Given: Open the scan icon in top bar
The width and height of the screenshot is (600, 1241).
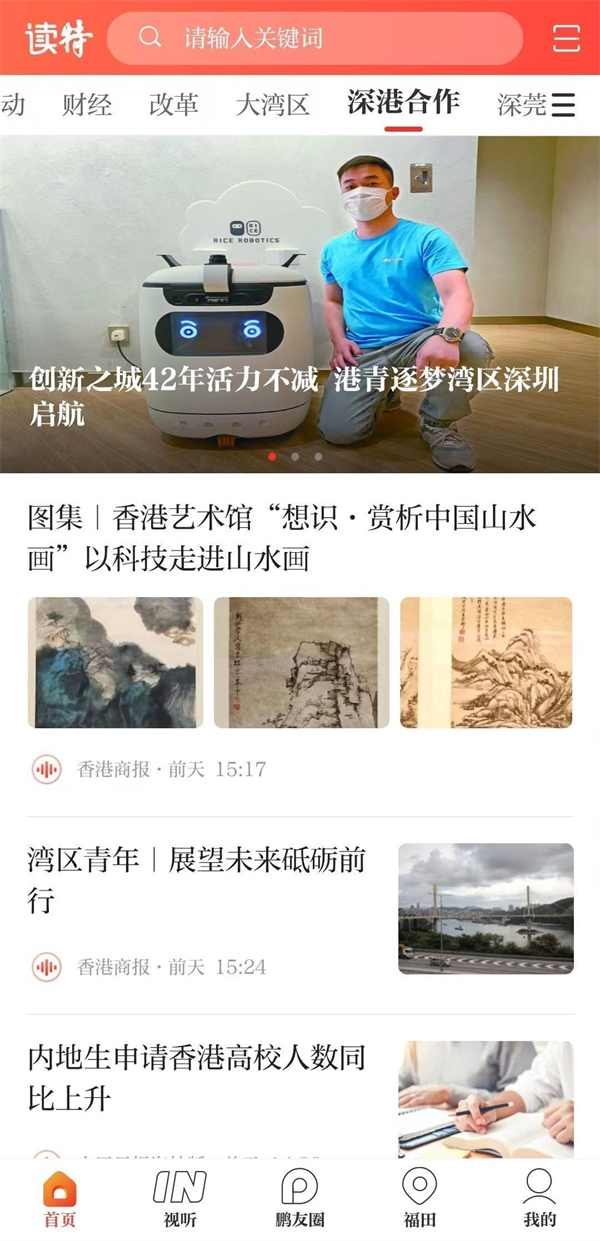Looking at the screenshot, I should [566, 39].
